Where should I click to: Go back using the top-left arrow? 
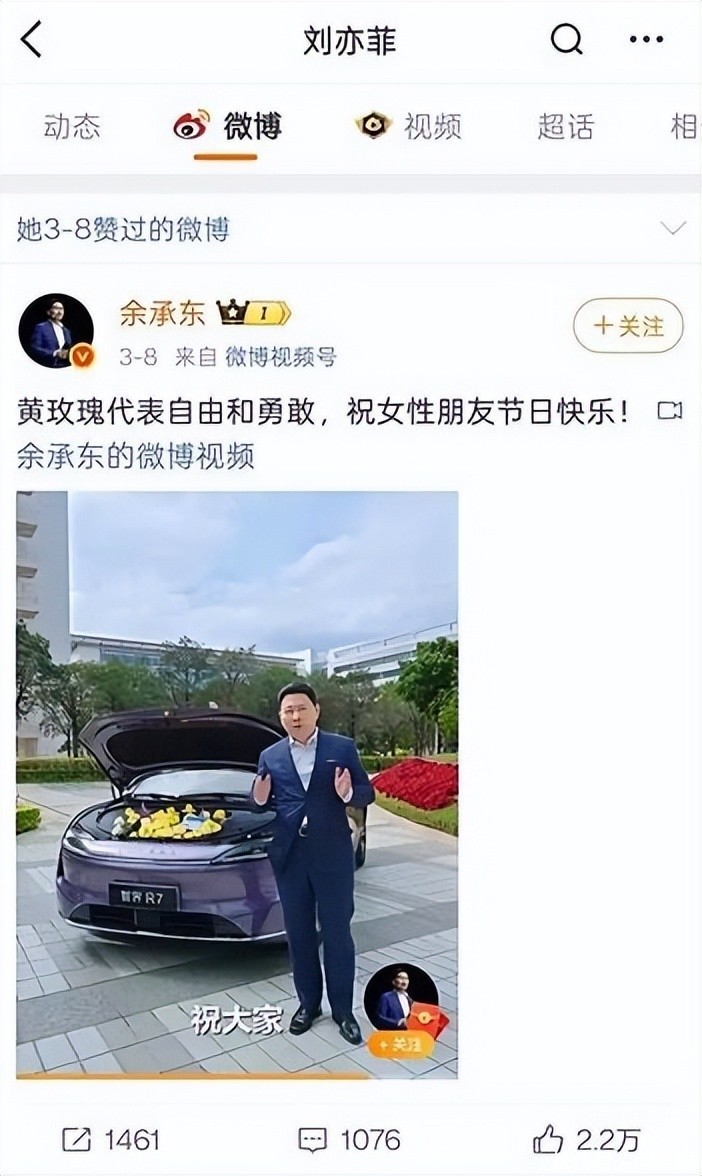32,40
